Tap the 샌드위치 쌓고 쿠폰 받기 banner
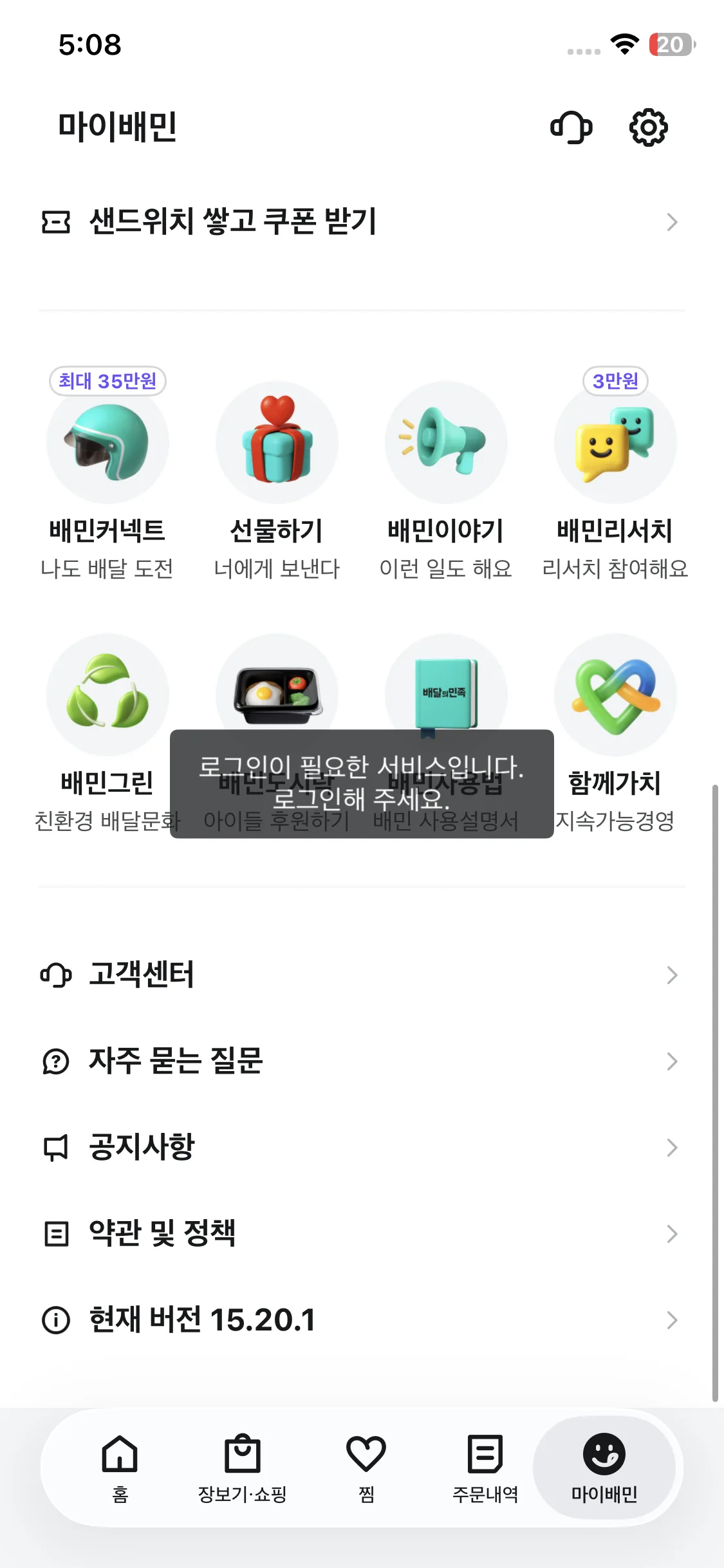 [362, 222]
